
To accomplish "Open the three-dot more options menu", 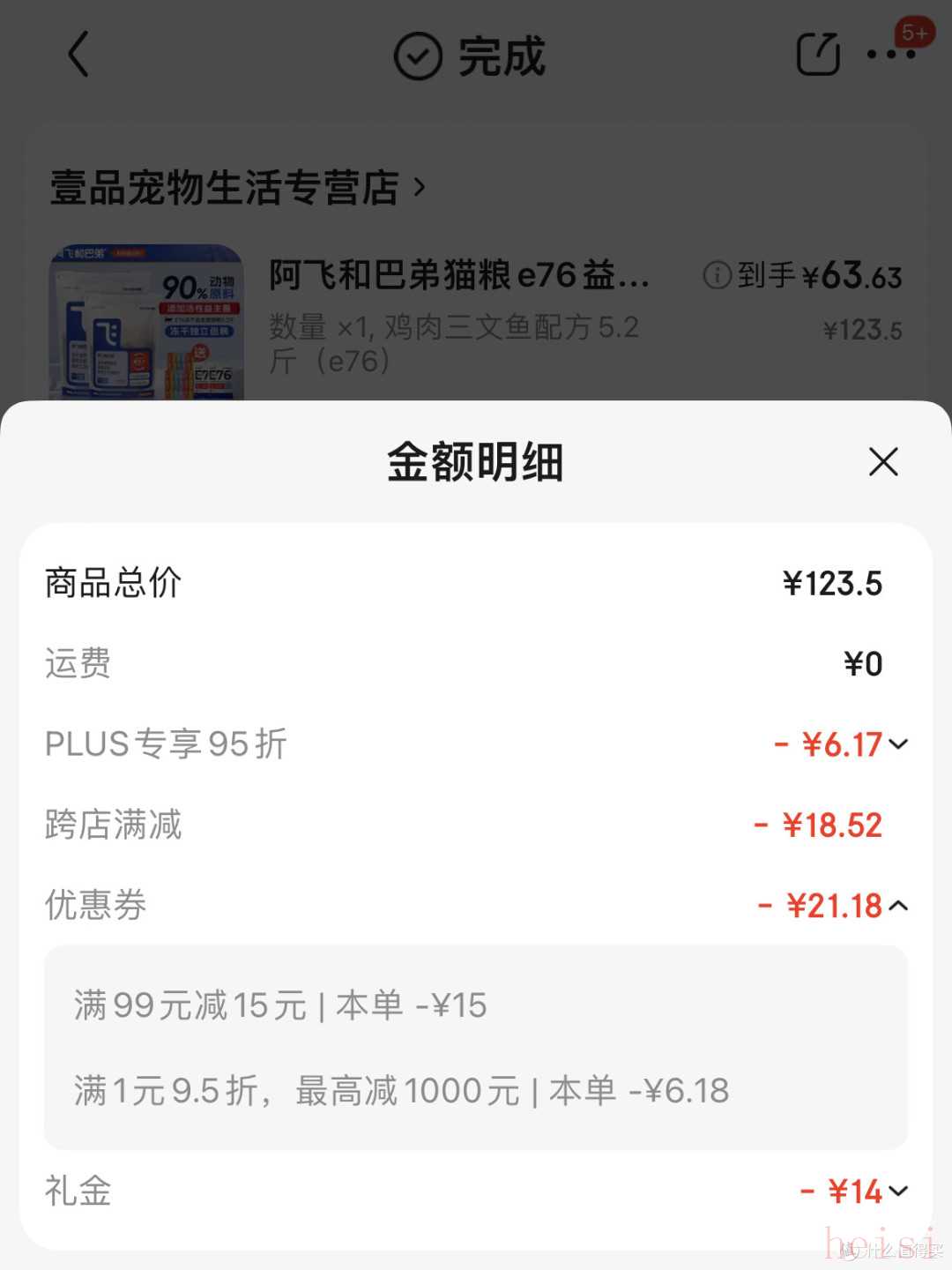I will (x=891, y=55).
